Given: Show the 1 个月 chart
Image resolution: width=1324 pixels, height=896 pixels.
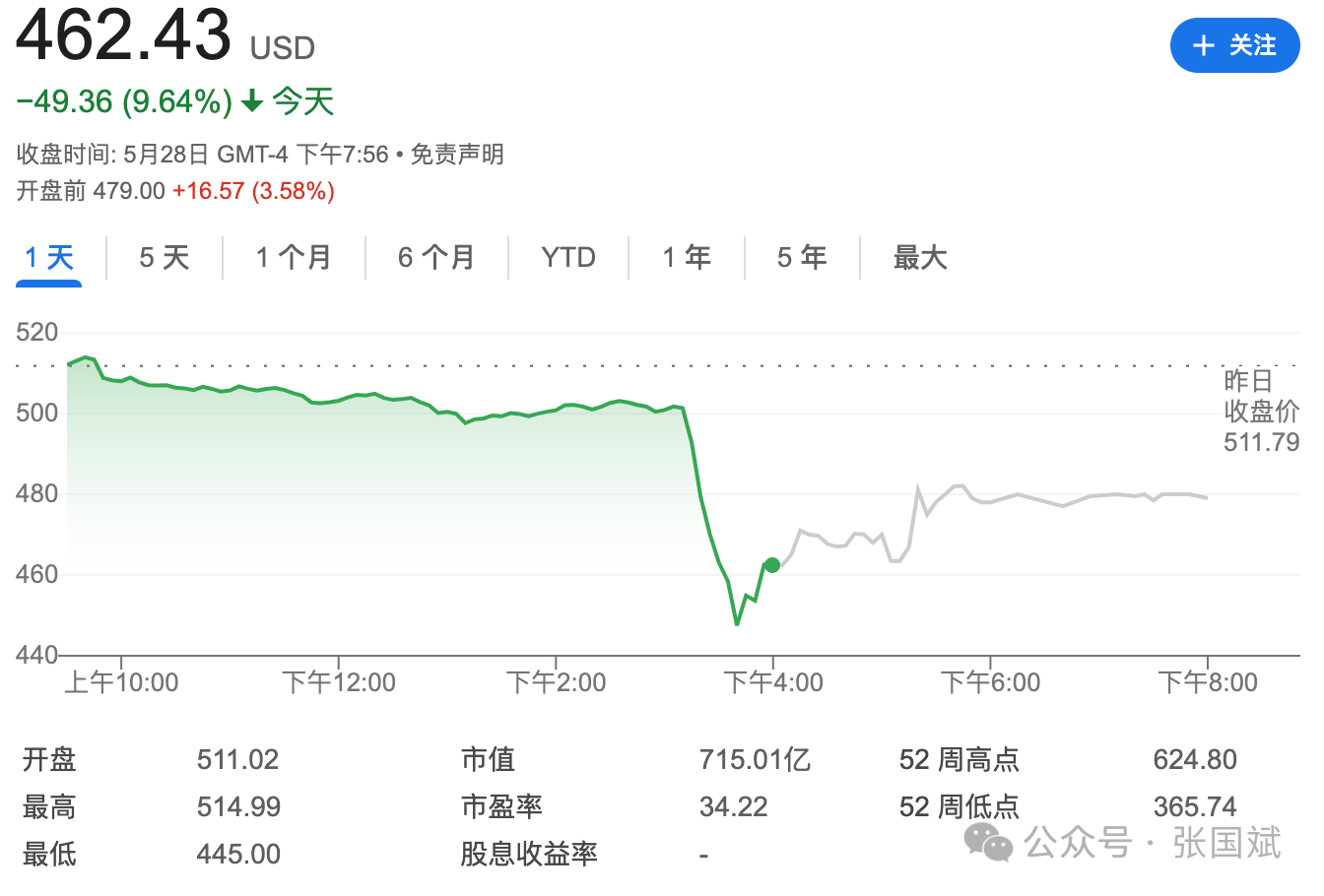Looking at the screenshot, I should click(x=294, y=258).
